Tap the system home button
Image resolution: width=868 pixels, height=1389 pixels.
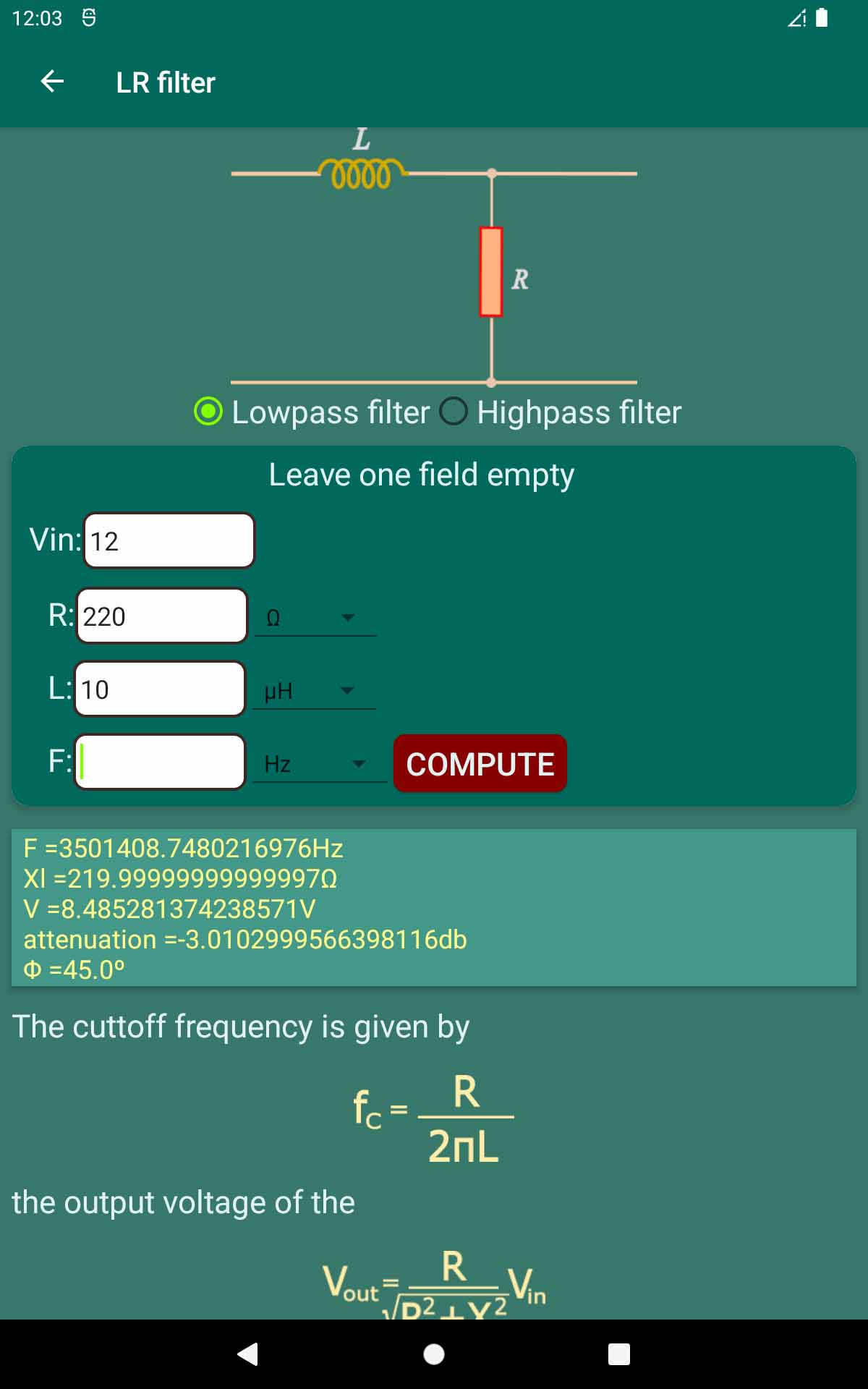434,1354
